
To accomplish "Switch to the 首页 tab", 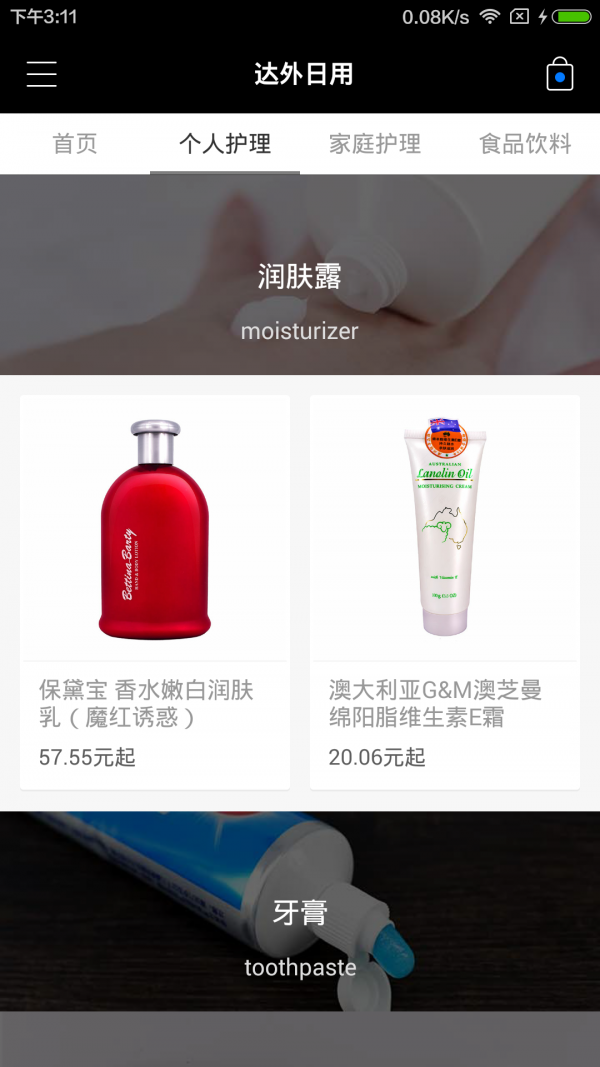I will pos(75,144).
